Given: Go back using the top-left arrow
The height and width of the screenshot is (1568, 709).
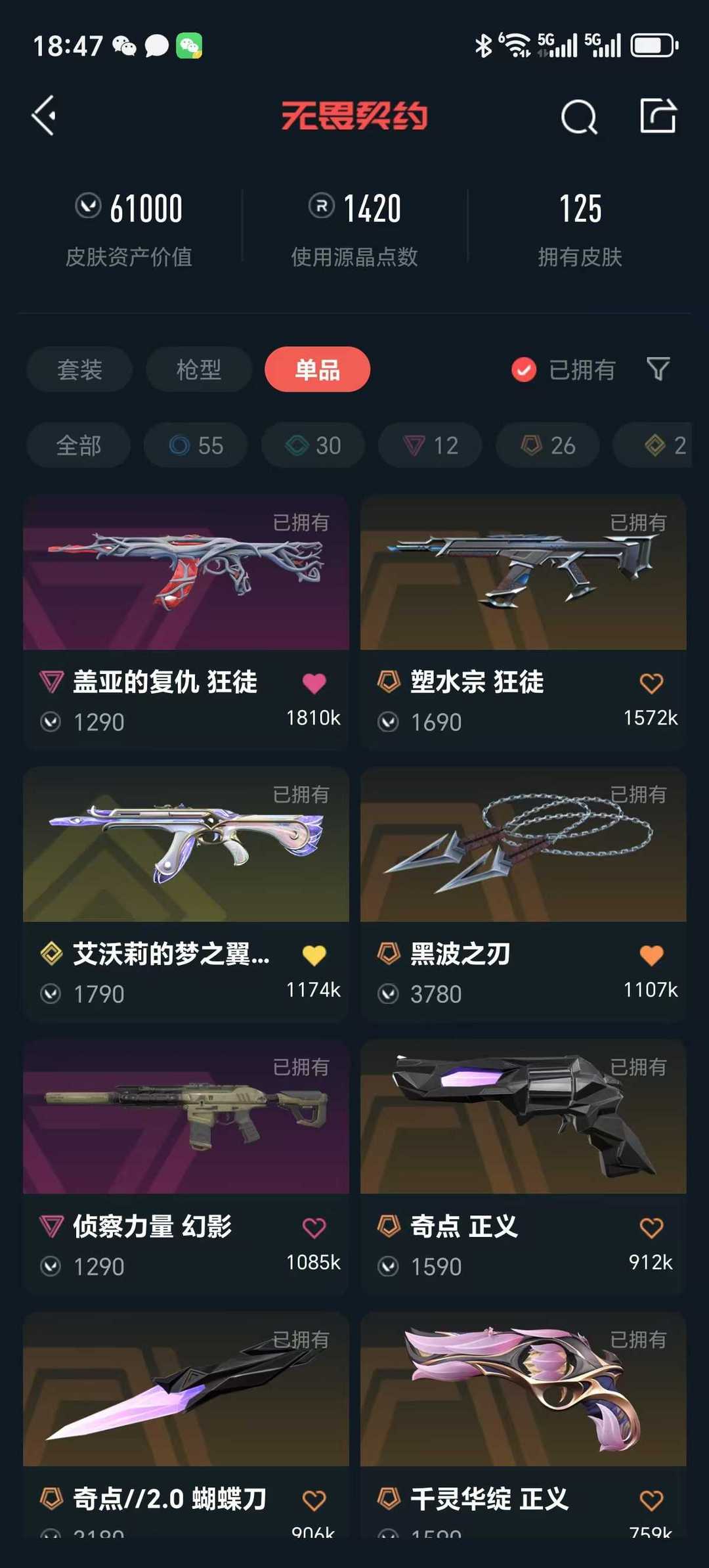Looking at the screenshot, I should click(44, 116).
